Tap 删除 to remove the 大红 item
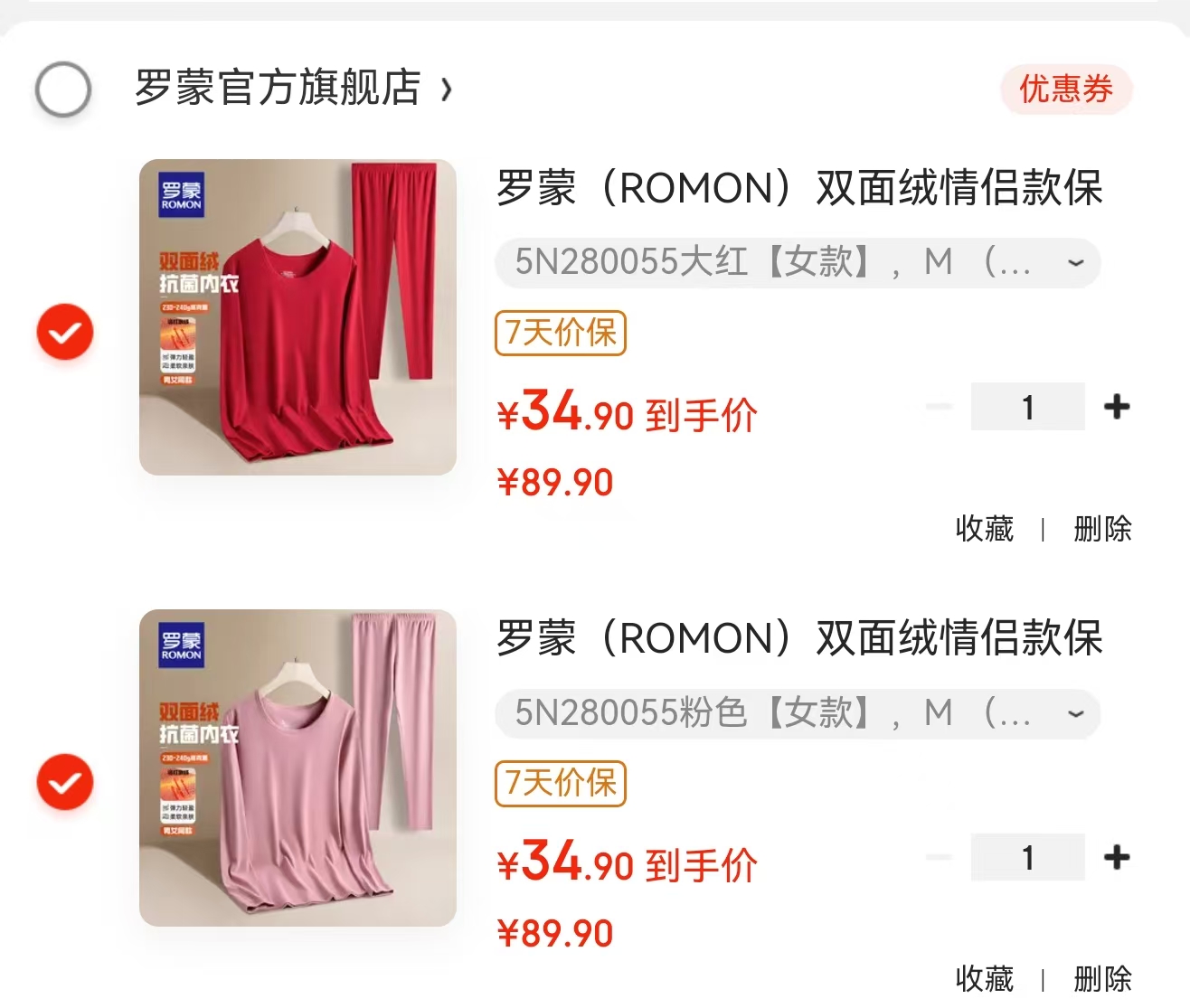This screenshot has width=1190, height=1008. click(x=1102, y=529)
